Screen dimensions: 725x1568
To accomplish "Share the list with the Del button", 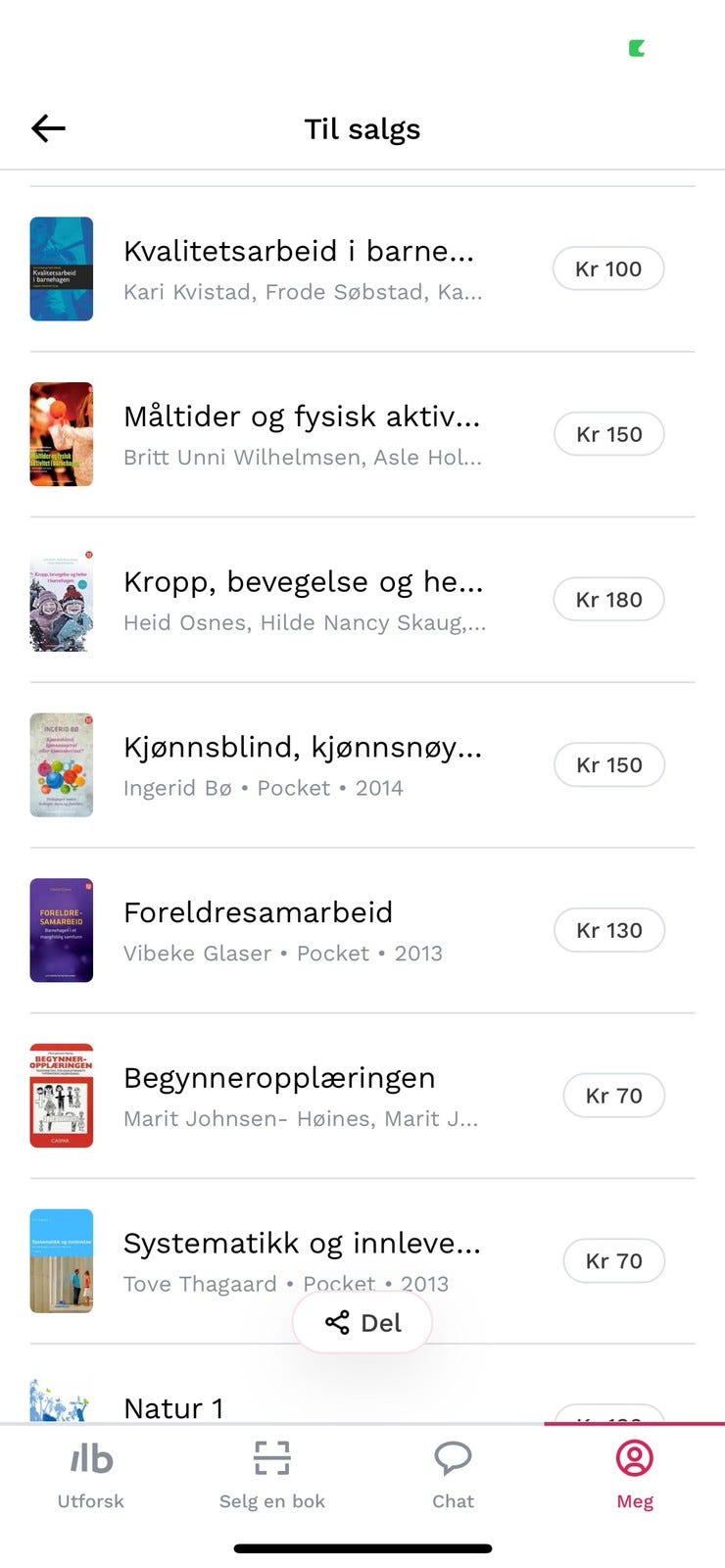I will (362, 1322).
